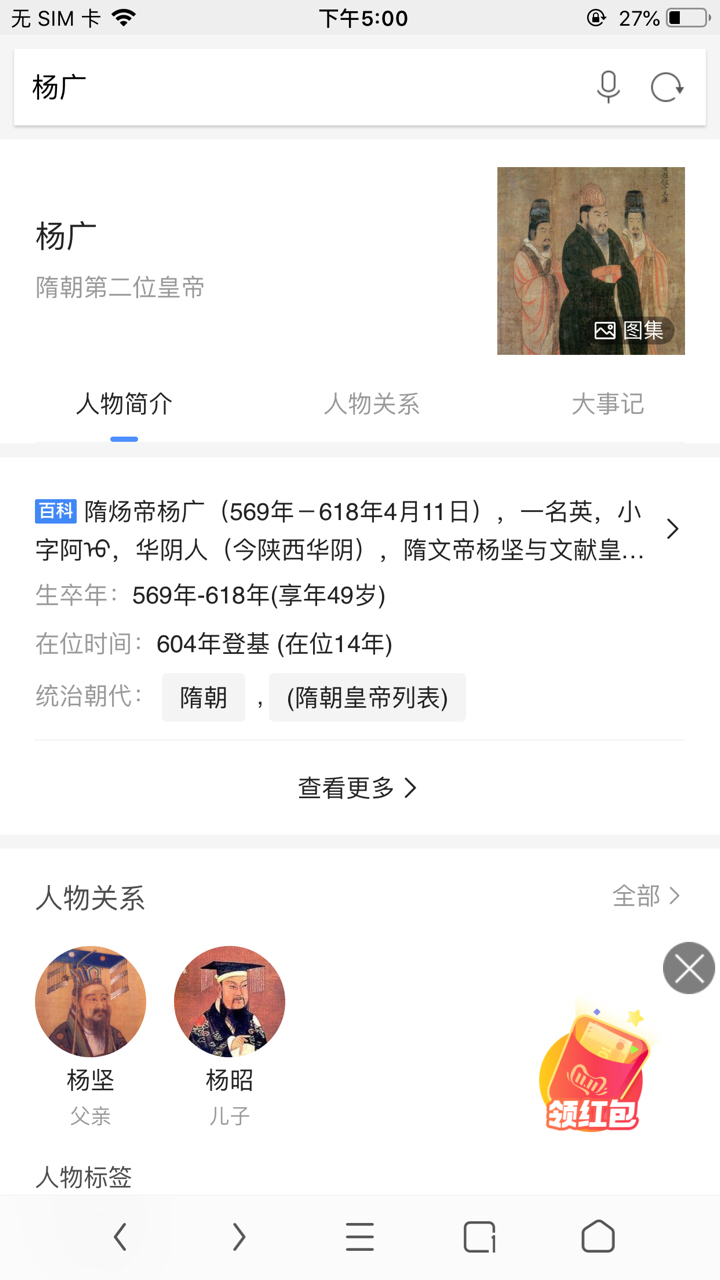Go back to the previous page

[120, 1238]
